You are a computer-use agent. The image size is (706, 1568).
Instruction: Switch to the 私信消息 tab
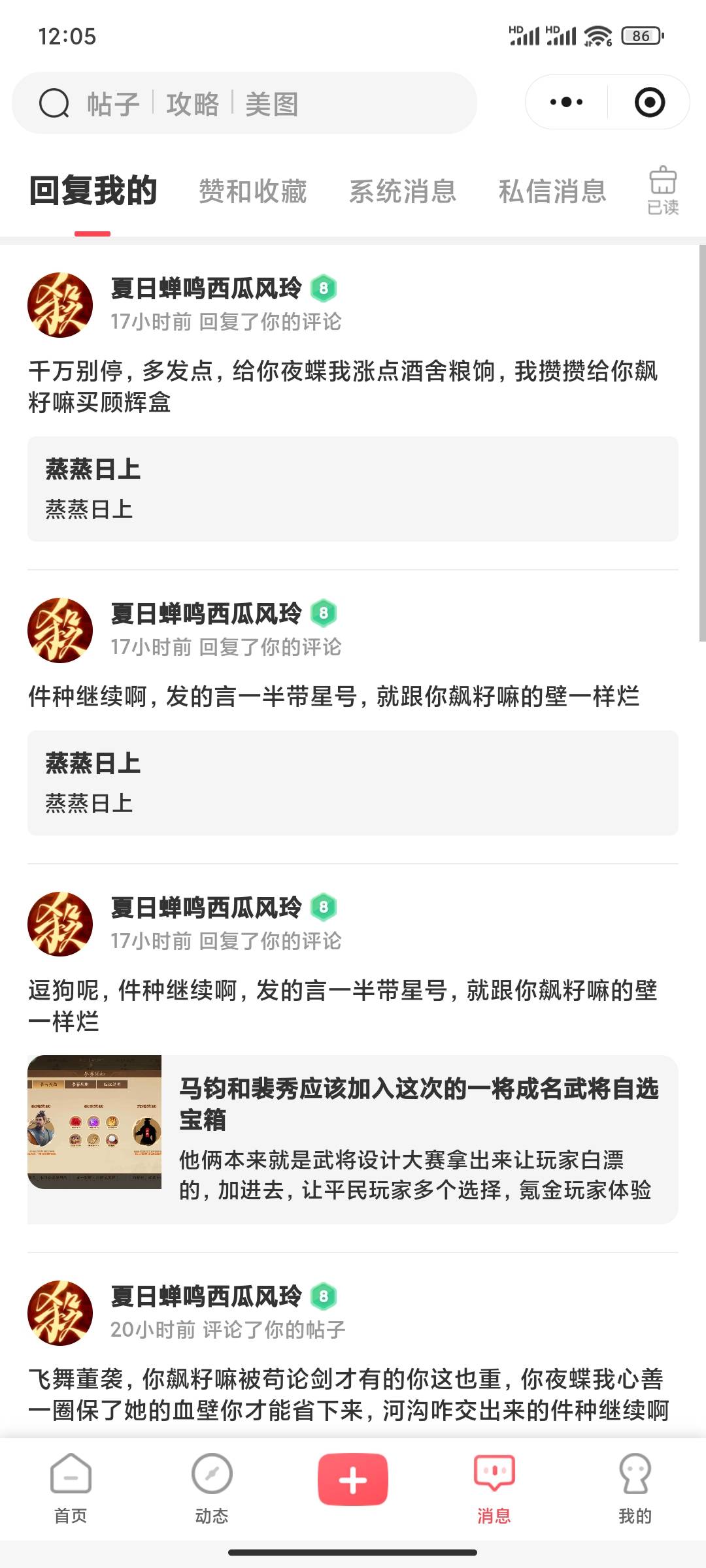(x=552, y=191)
